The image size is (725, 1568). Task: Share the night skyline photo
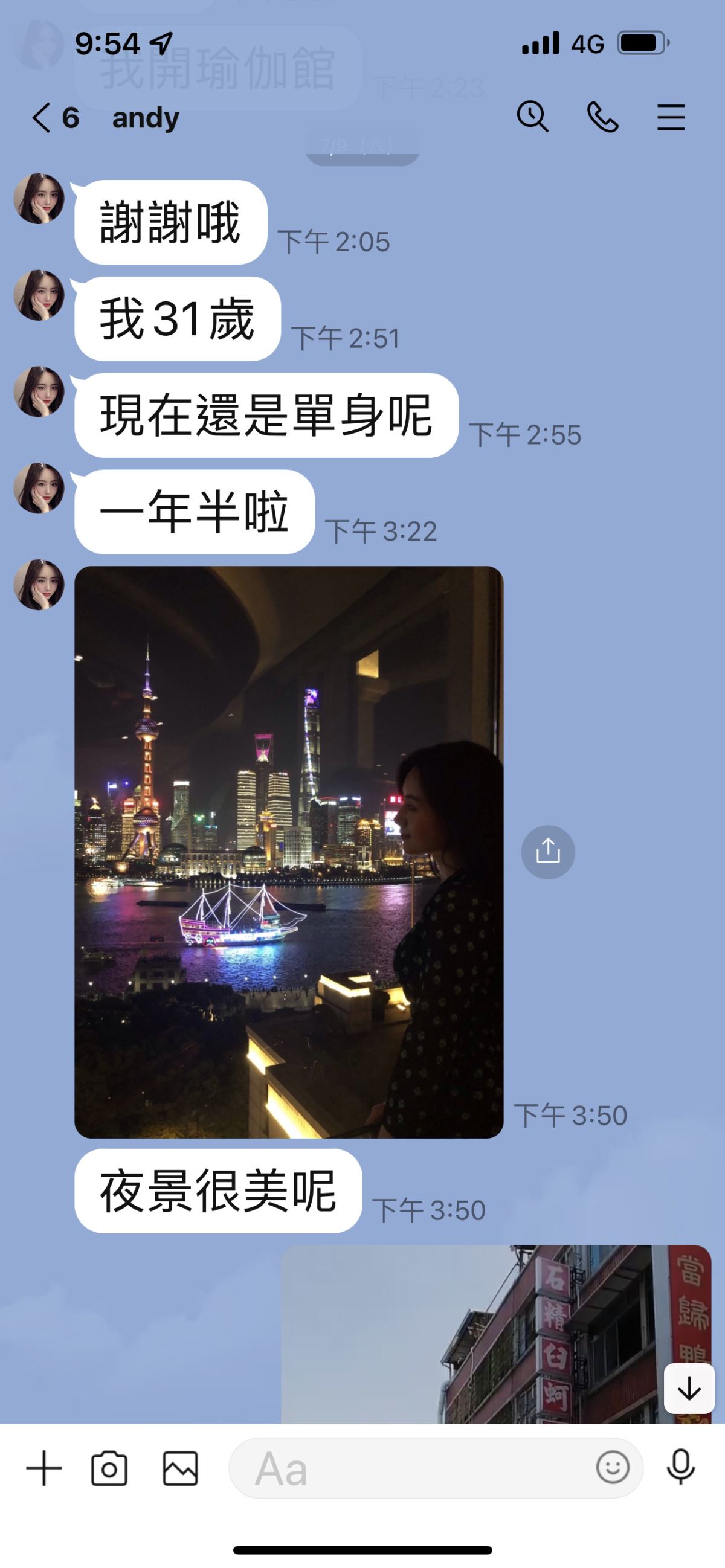click(x=548, y=852)
